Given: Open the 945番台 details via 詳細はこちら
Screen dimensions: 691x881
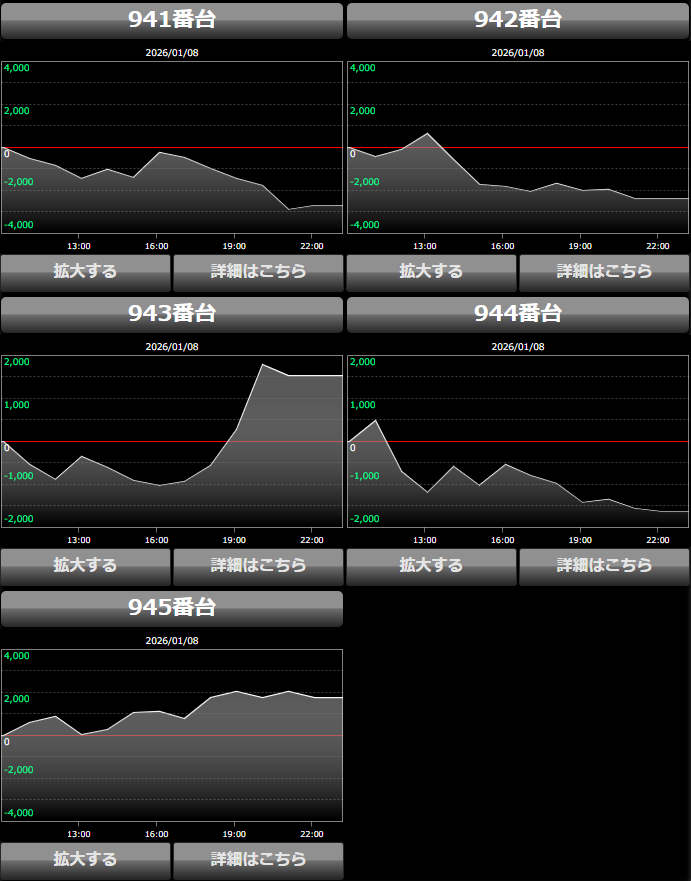Looking at the screenshot, I should [258, 860].
